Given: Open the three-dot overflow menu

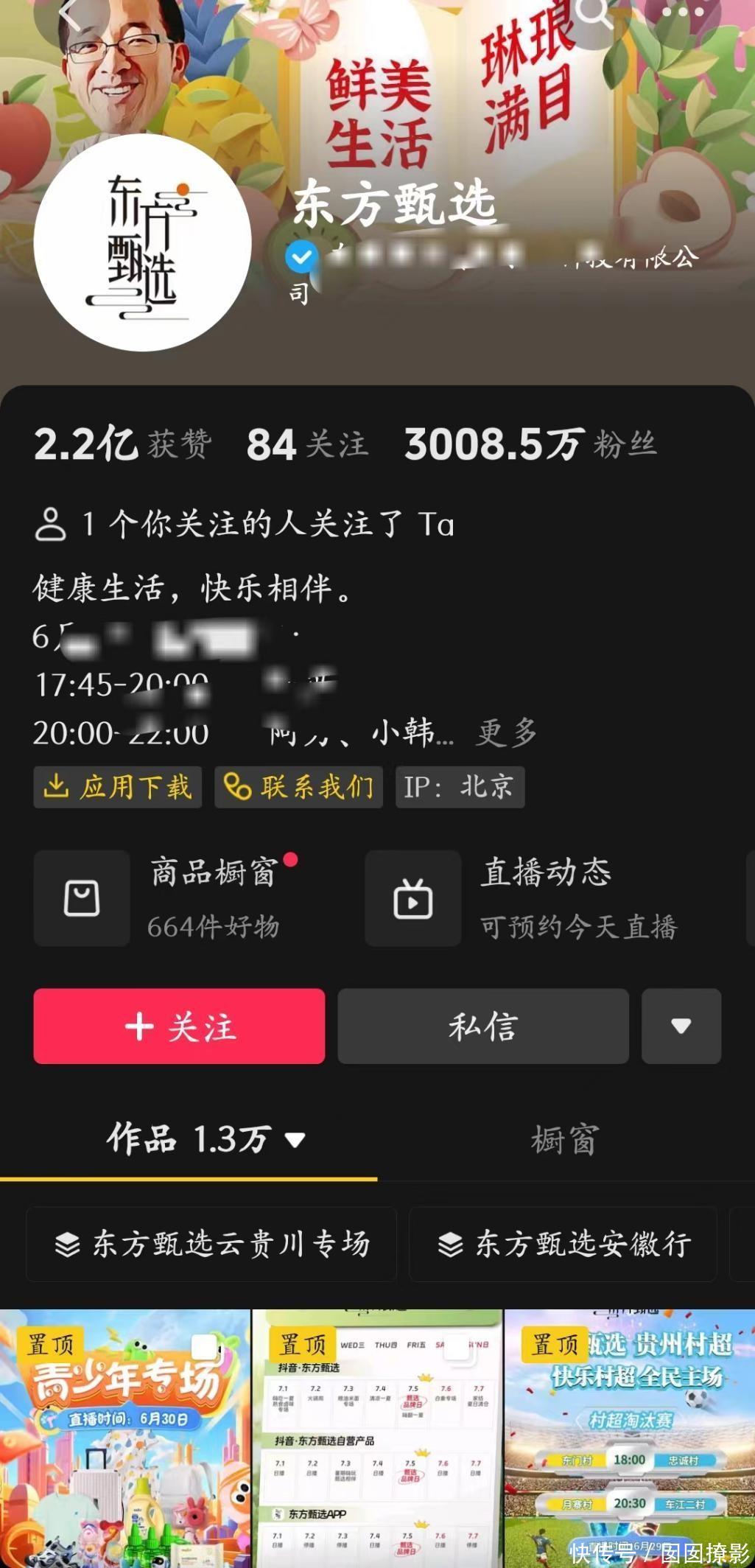Looking at the screenshot, I should (x=682, y=12).
